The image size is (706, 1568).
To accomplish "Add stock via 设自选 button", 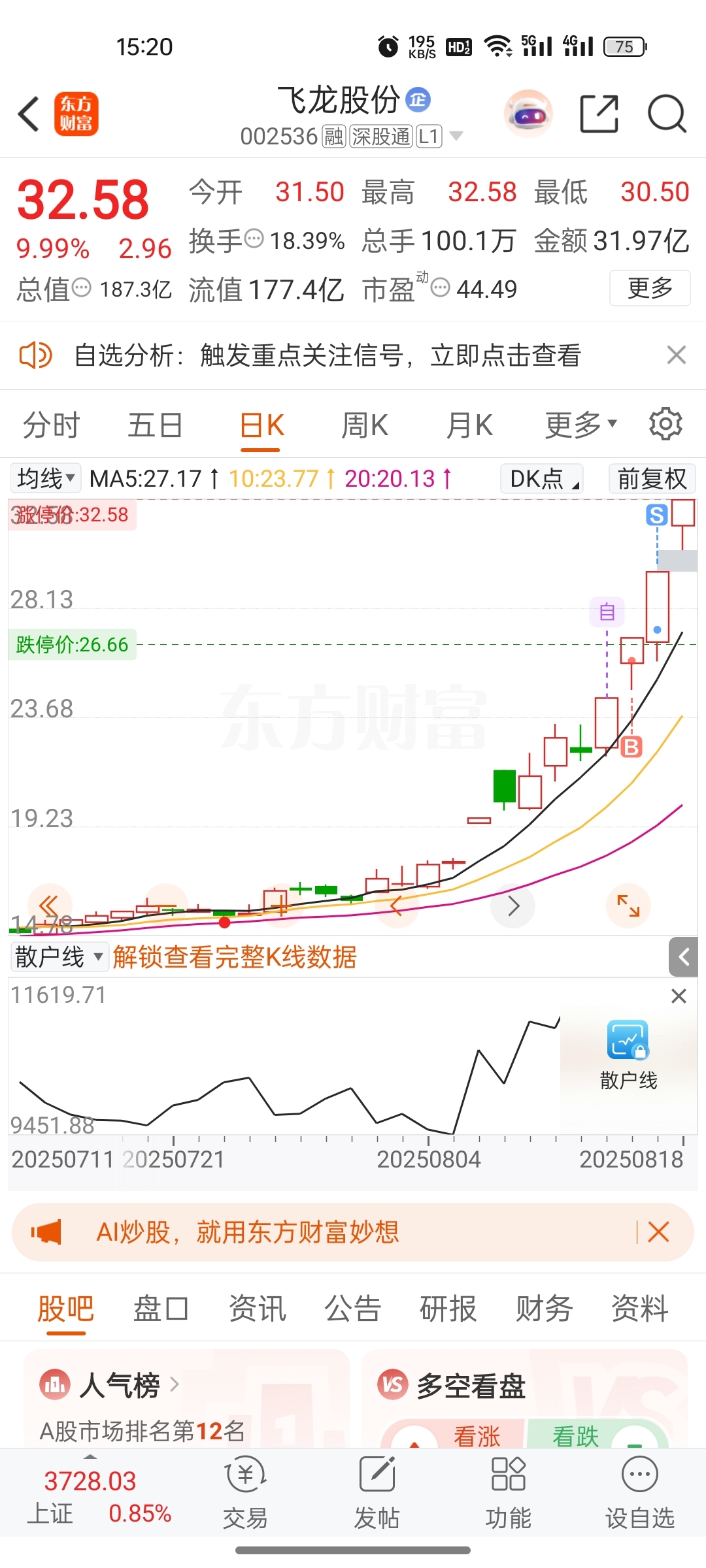I will click(x=639, y=1494).
